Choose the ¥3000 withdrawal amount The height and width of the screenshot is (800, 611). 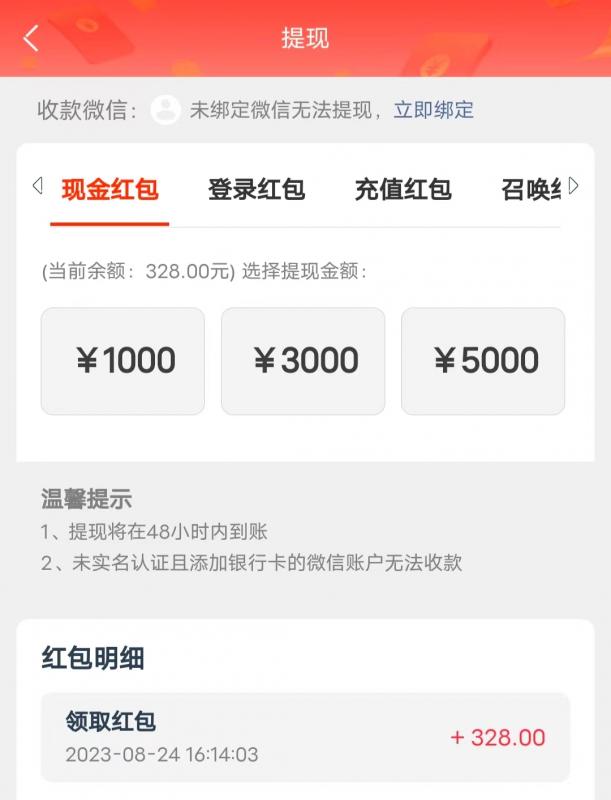pyautogui.click(x=303, y=361)
